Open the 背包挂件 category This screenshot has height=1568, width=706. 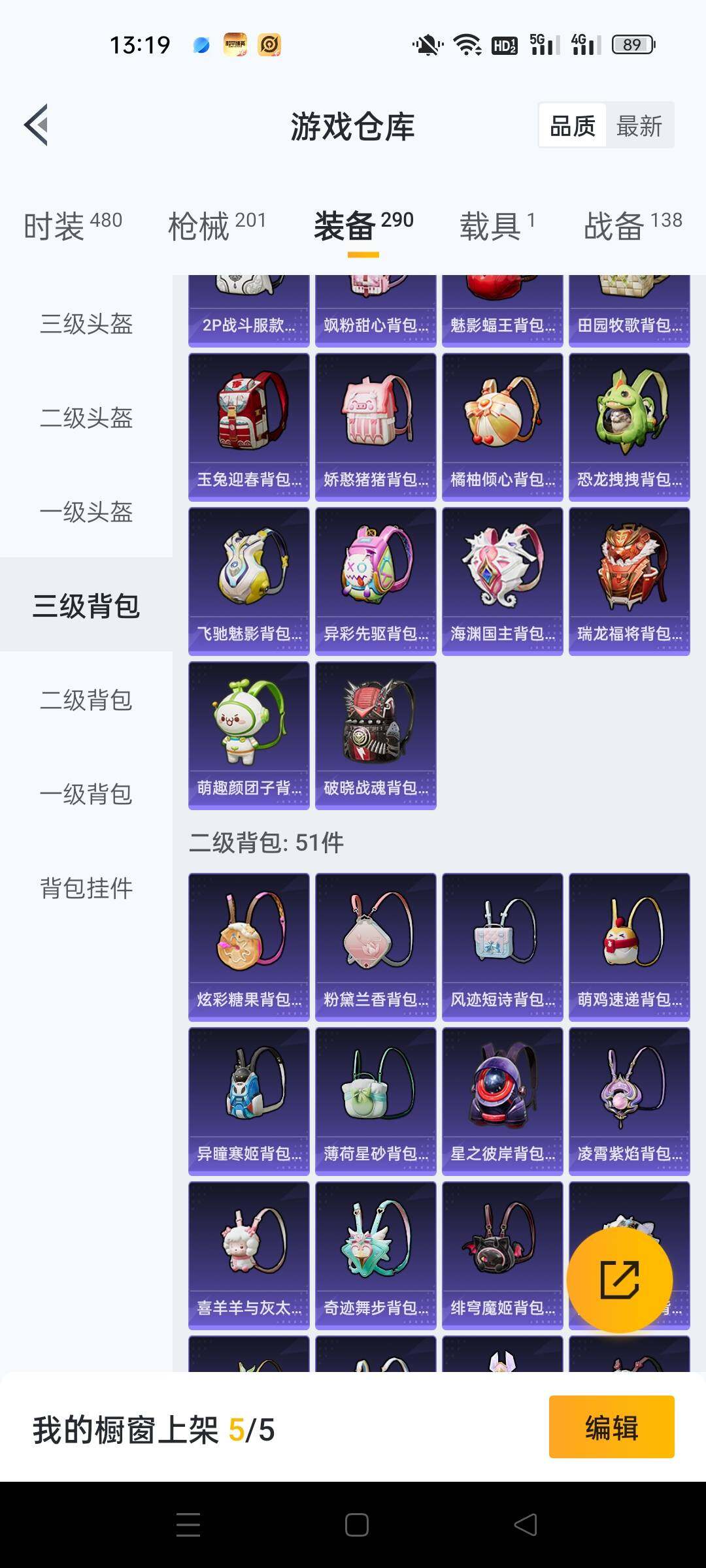(86, 889)
